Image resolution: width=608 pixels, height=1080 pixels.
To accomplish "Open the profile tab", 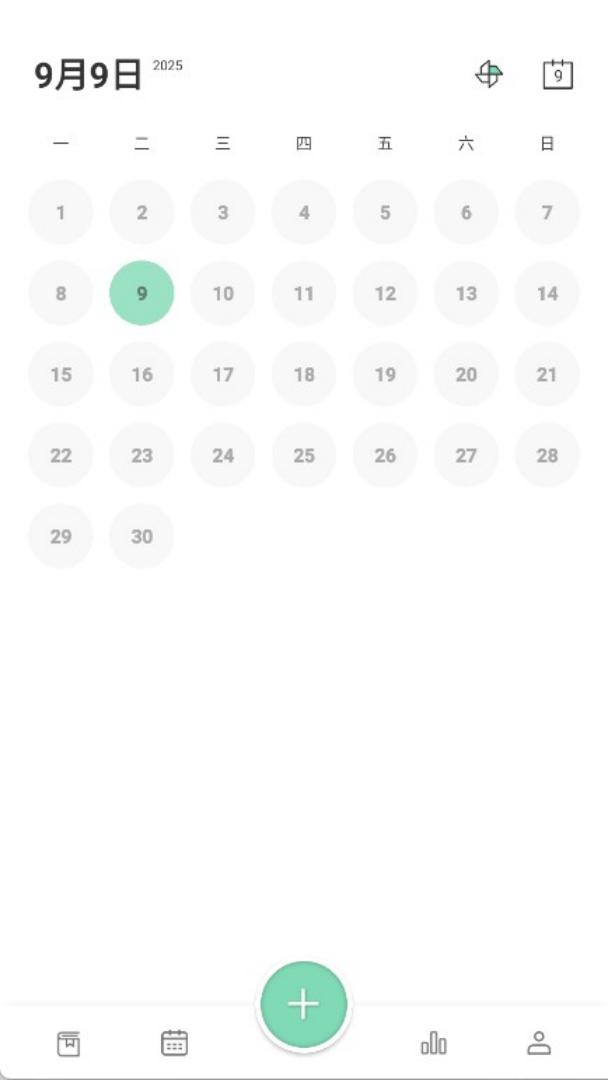I will (539, 1043).
